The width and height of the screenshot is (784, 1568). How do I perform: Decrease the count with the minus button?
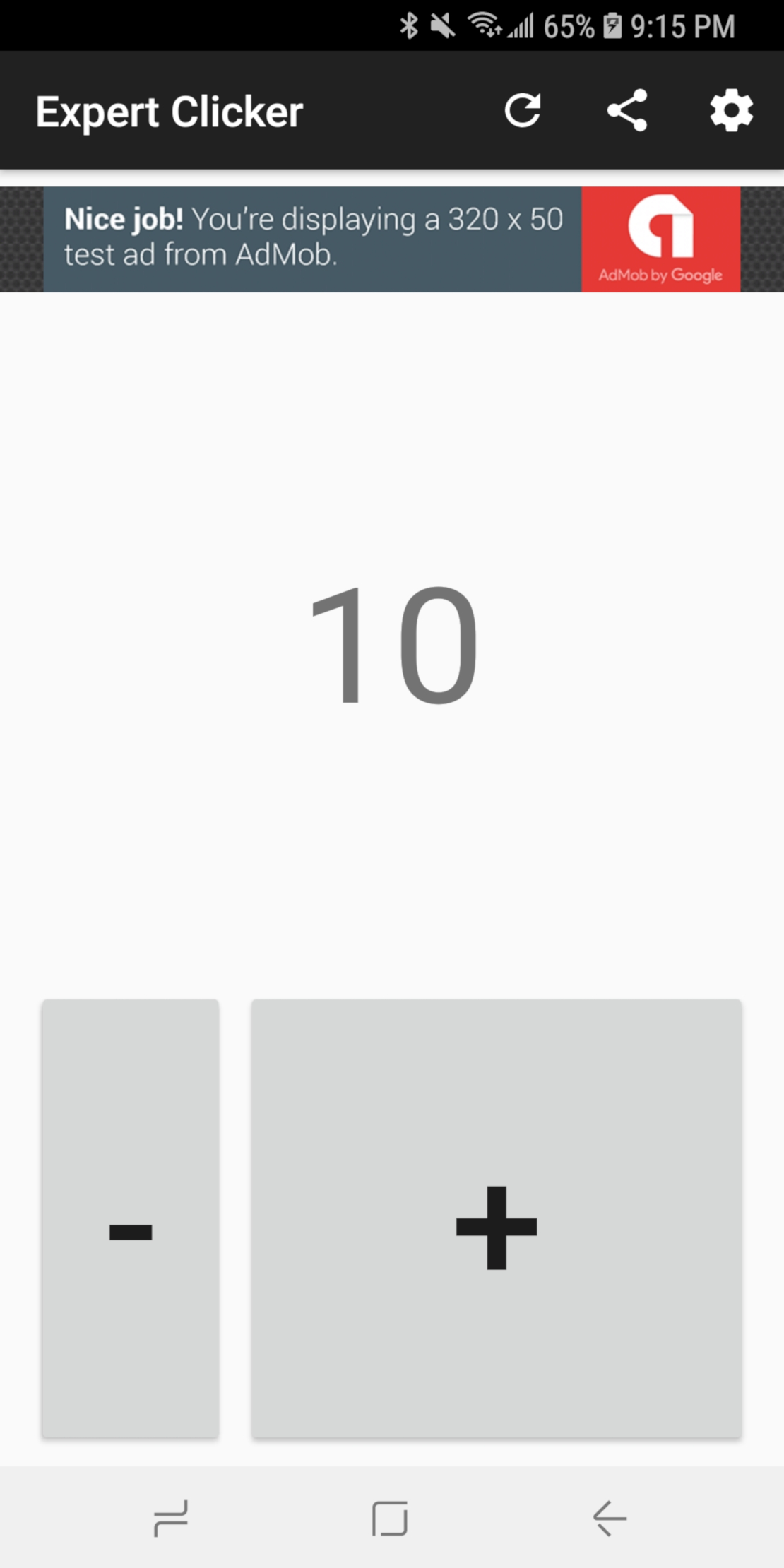[x=131, y=1218]
